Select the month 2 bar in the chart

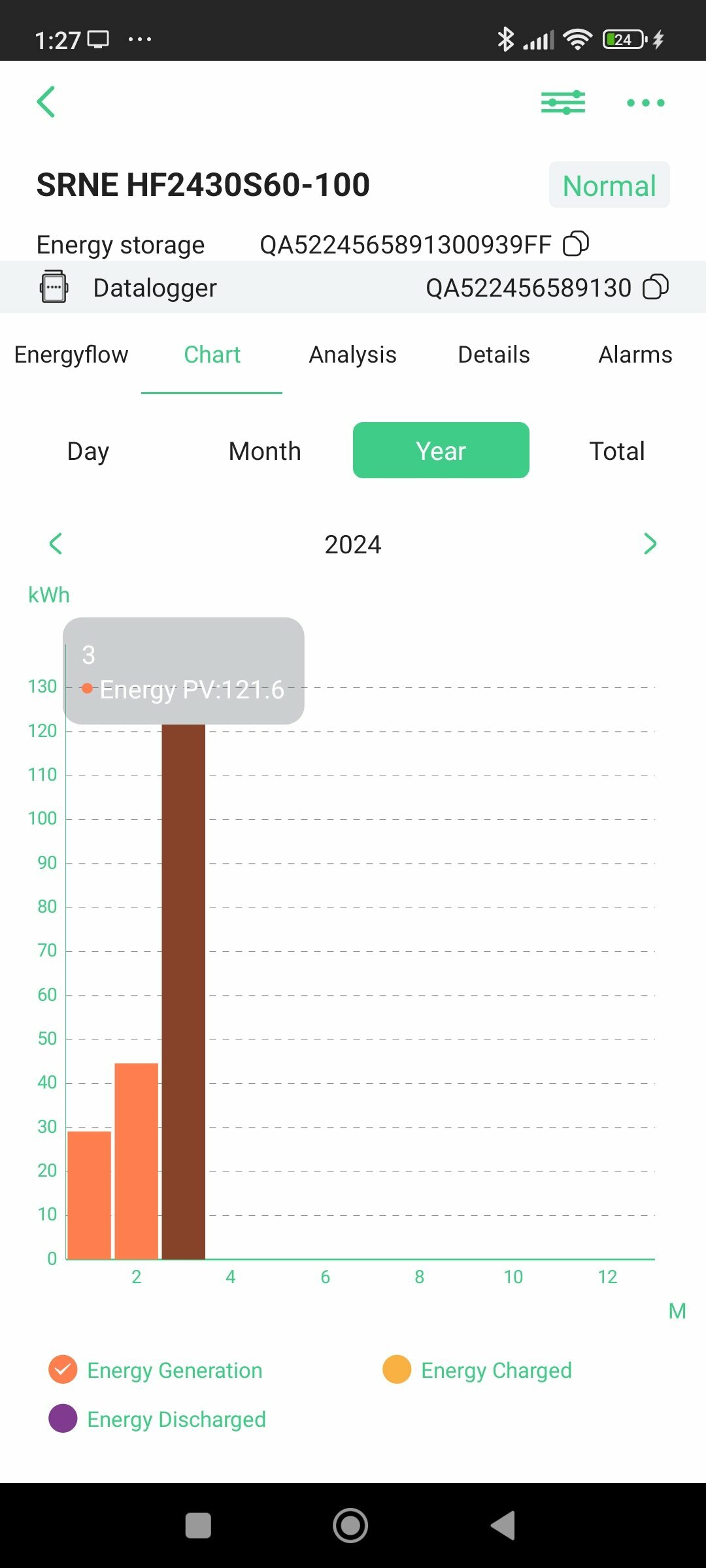136,1161
